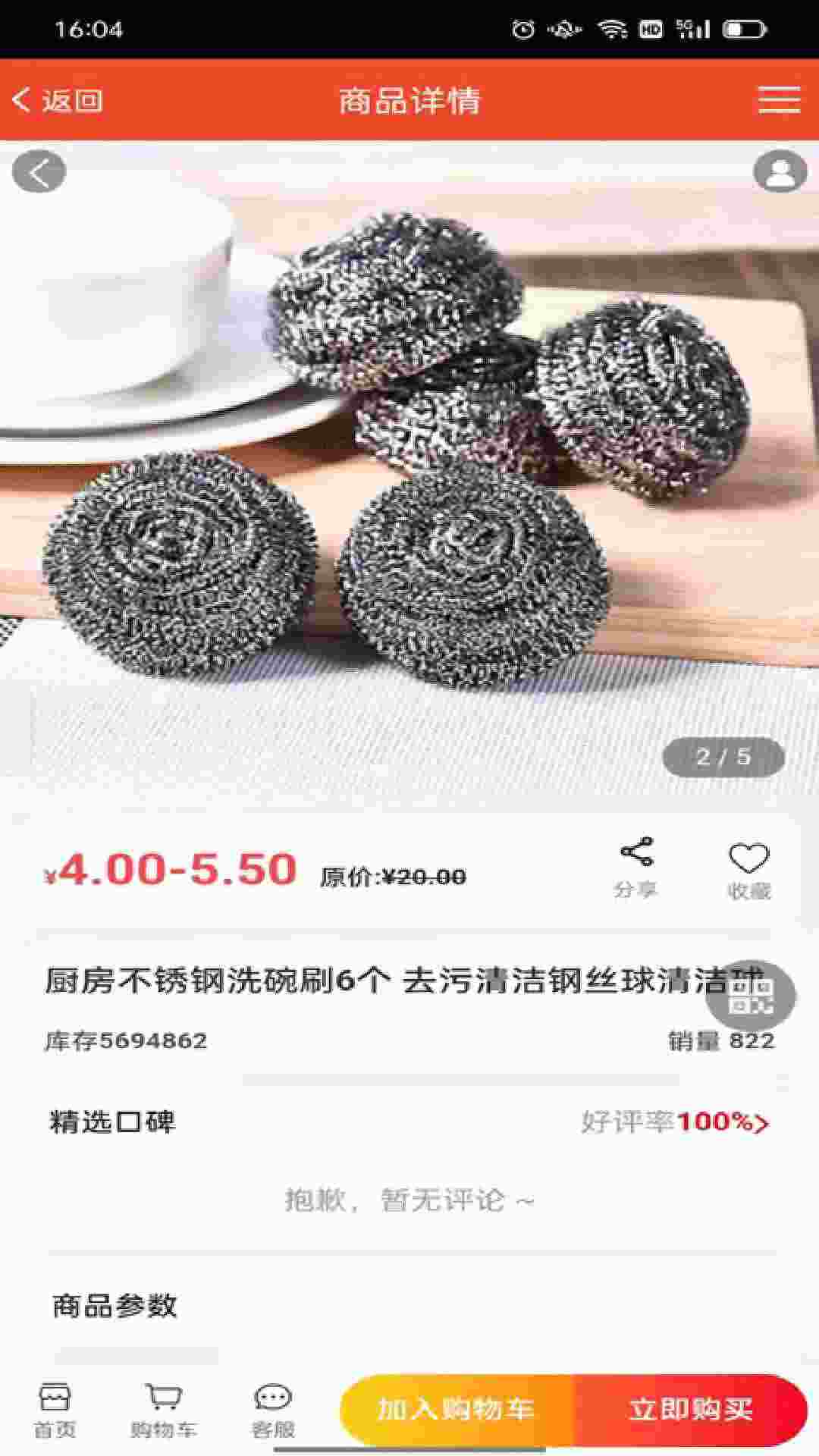The height and width of the screenshot is (1456, 819).
Task: View reviews via 好评率100% link
Action: click(x=675, y=1122)
